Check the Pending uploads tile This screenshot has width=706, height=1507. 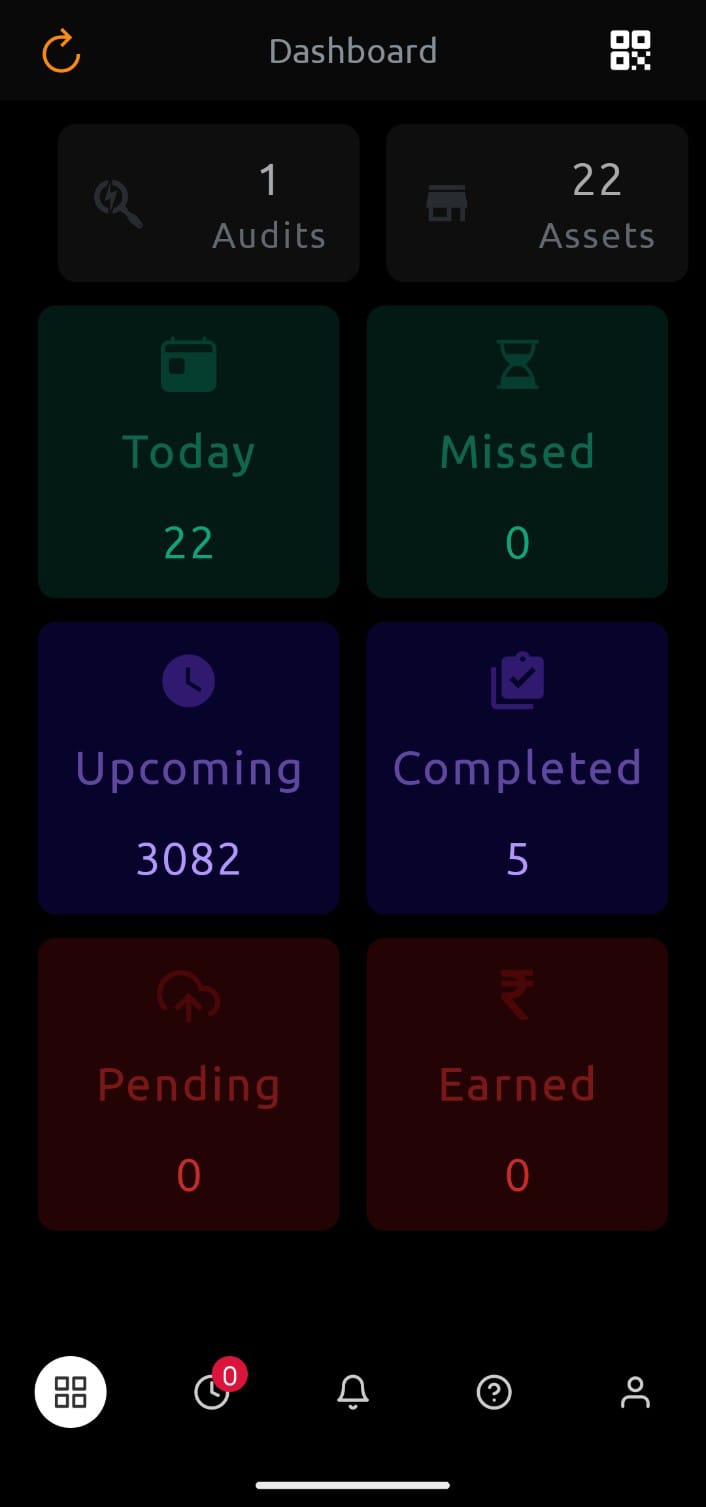189,1084
